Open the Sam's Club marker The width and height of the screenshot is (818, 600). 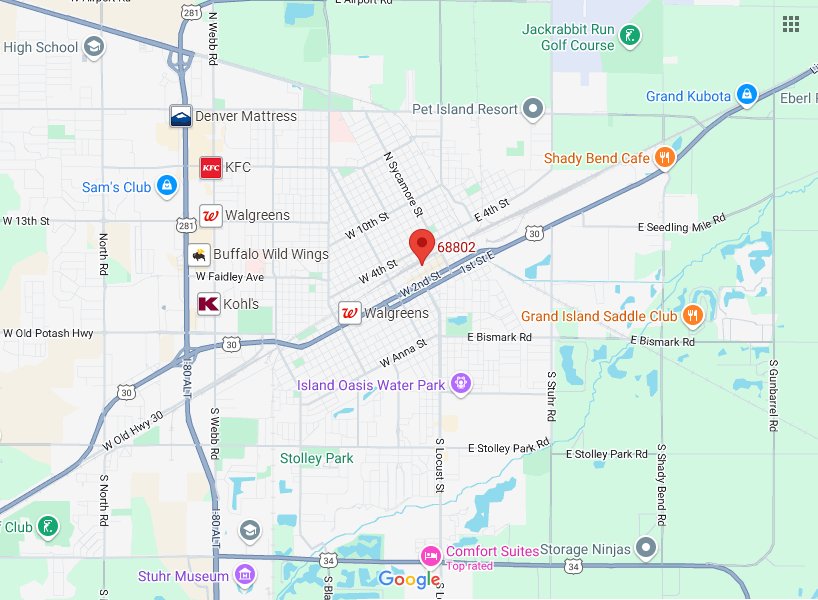click(166, 187)
